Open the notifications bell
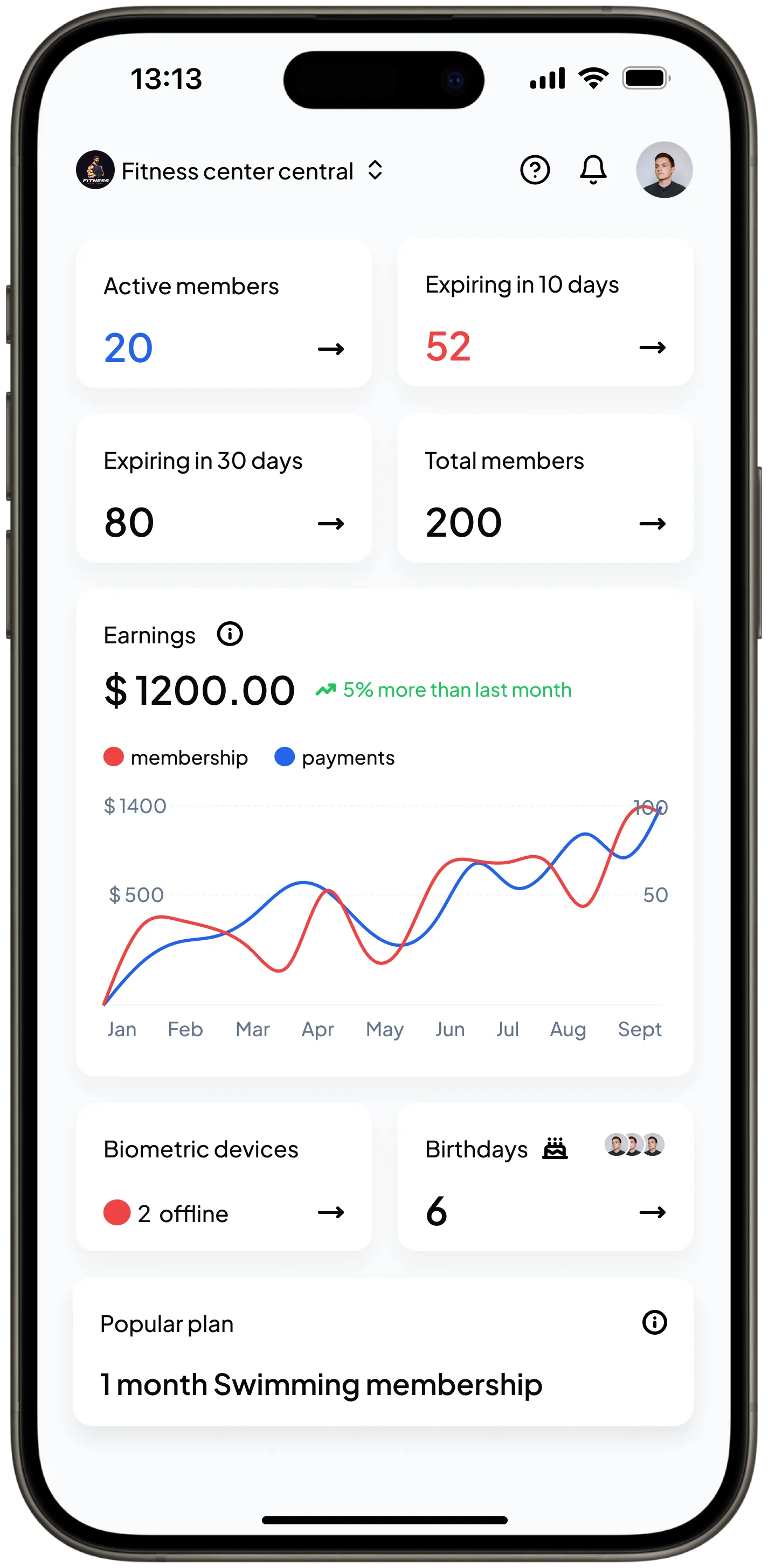768x1568 pixels. tap(593, 170)
